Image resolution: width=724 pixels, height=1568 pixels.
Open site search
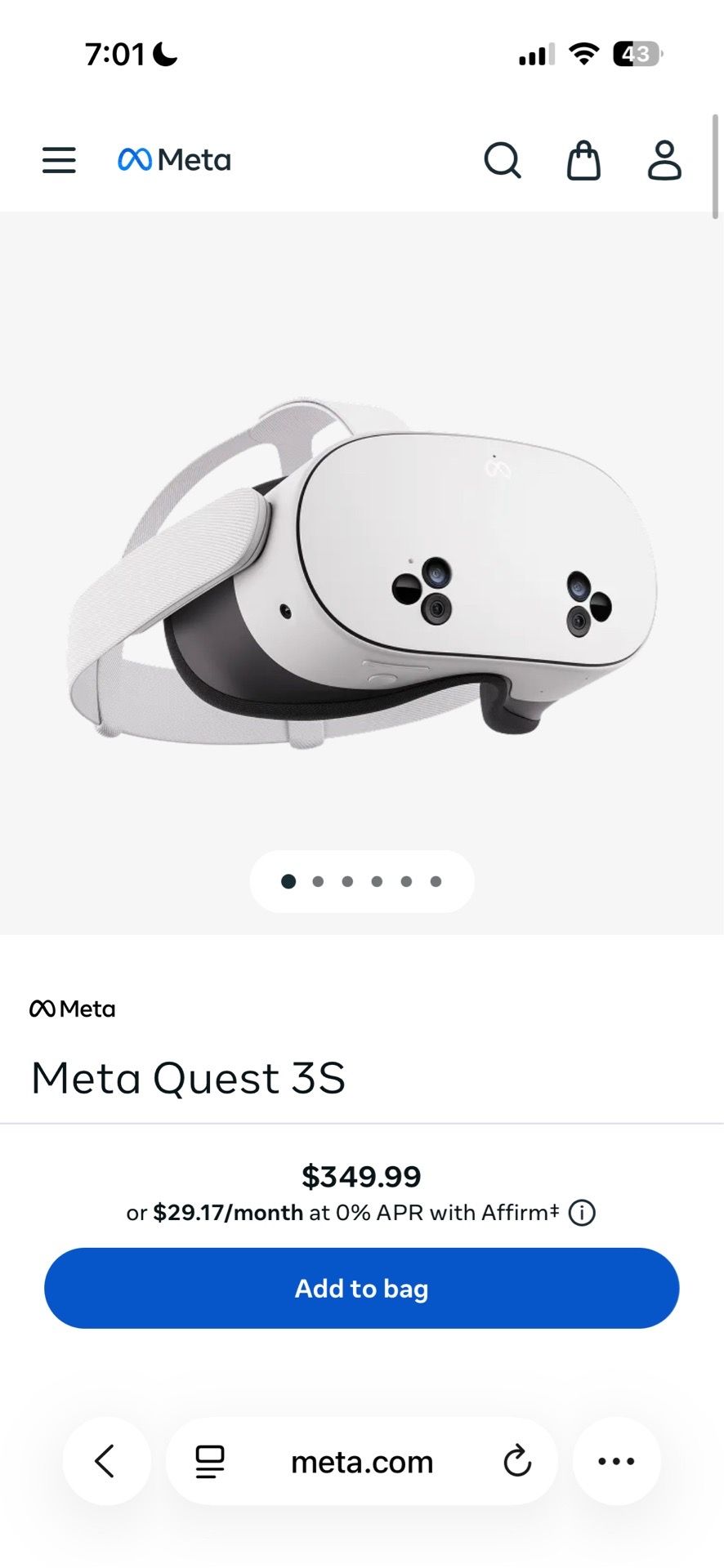point(503,160)
